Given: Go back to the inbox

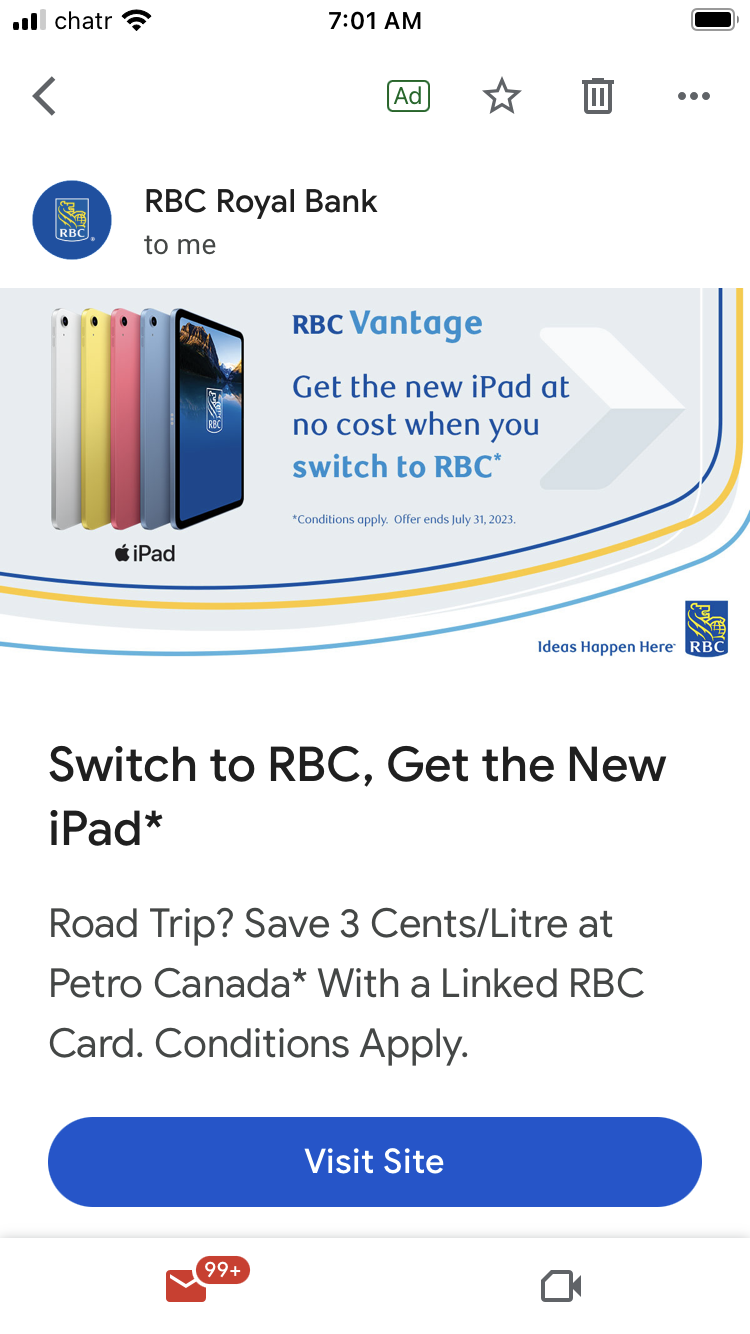Looking at the screenshot, I should click(x=44, y=96).
